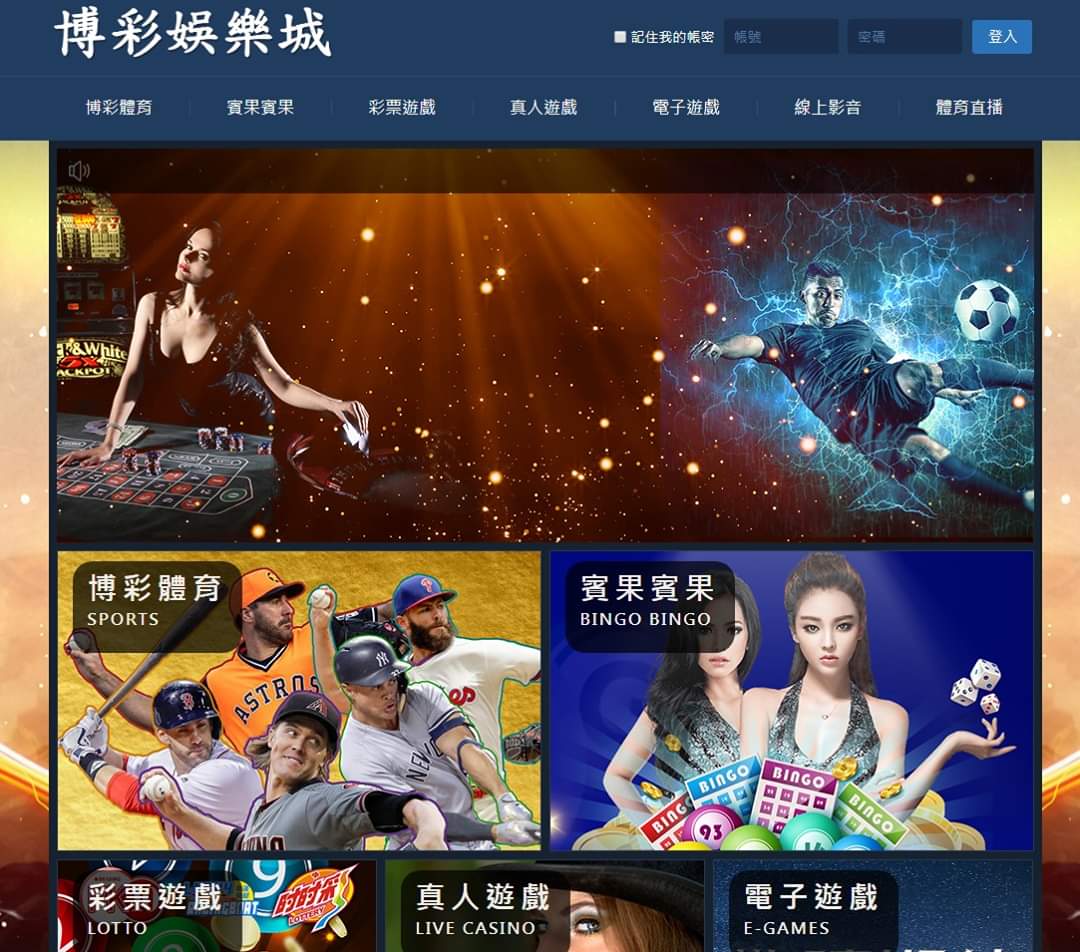1080x952 pixels.
Task: Go to the 彩票遊戲 nav tab
Action: pos(402,108)
